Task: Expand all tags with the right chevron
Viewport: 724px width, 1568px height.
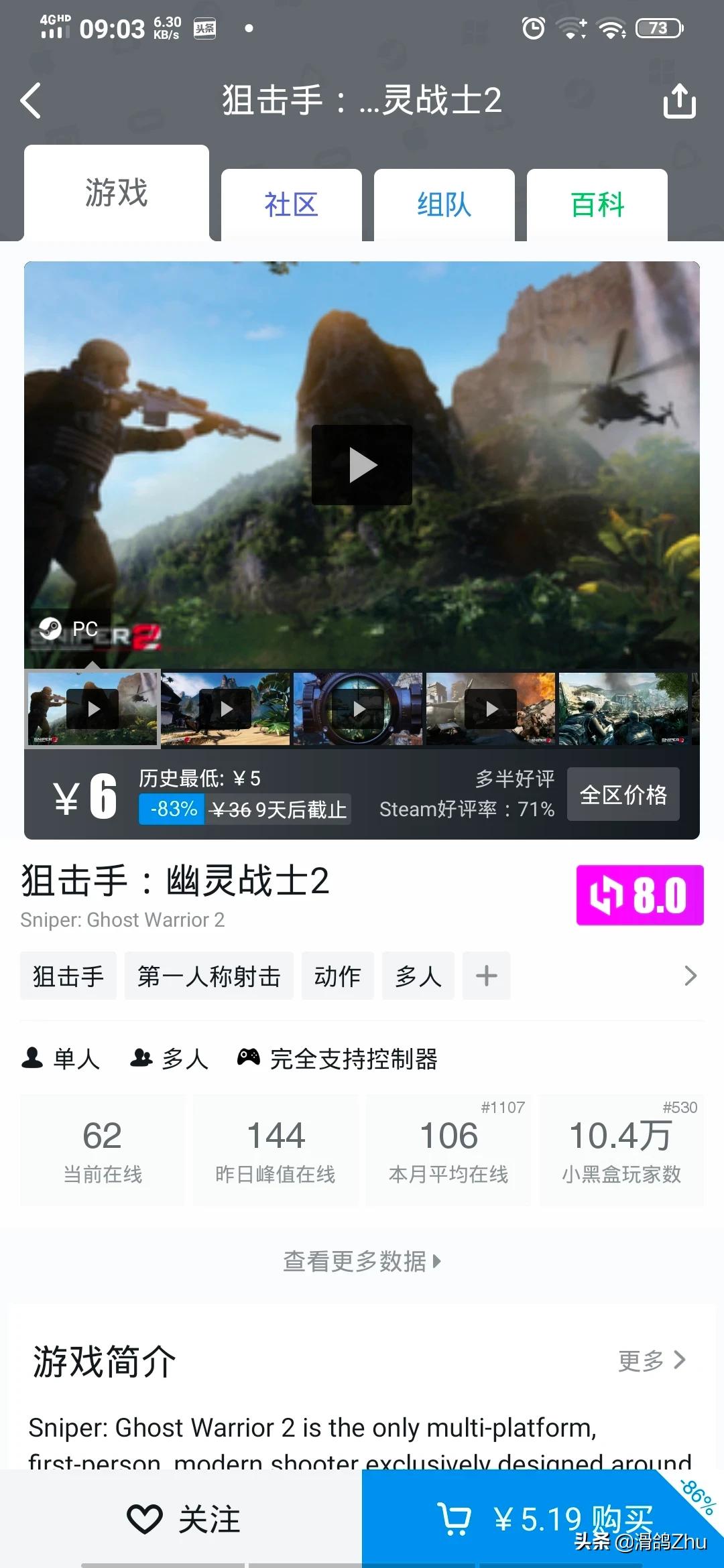Action: (x=690, y=976)
